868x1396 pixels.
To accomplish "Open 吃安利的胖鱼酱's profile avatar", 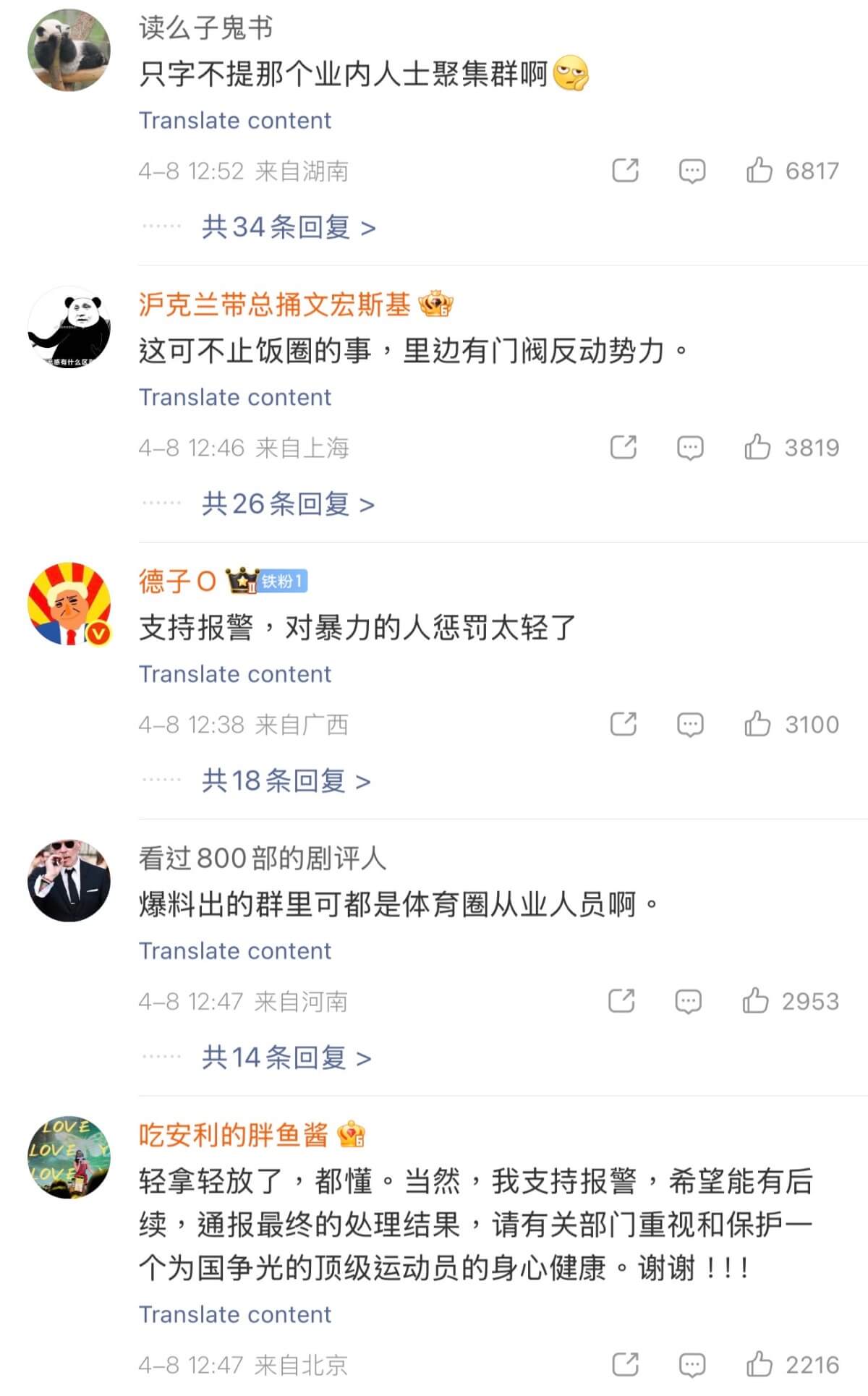I will 69,1157.
